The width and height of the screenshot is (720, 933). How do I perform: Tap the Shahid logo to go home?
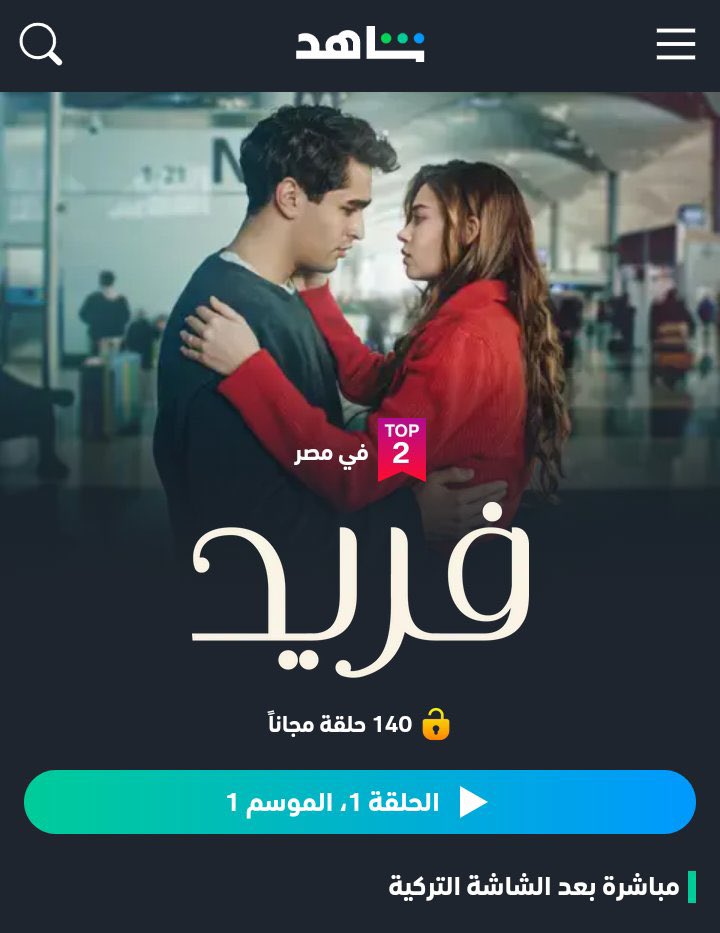tap(360, 45)
